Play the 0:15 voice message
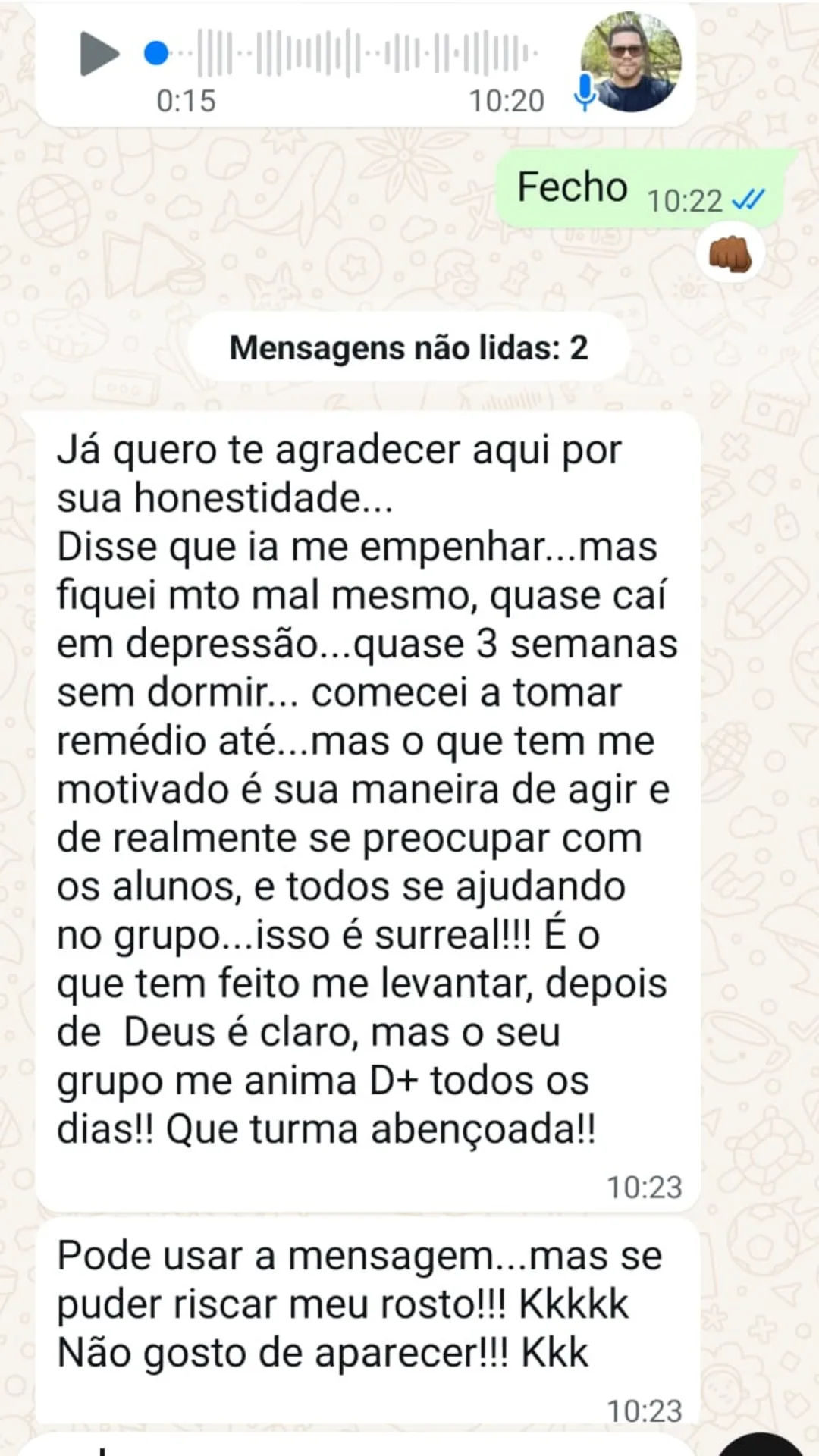Screen dimensions: 819x1456 pos(99,54)
